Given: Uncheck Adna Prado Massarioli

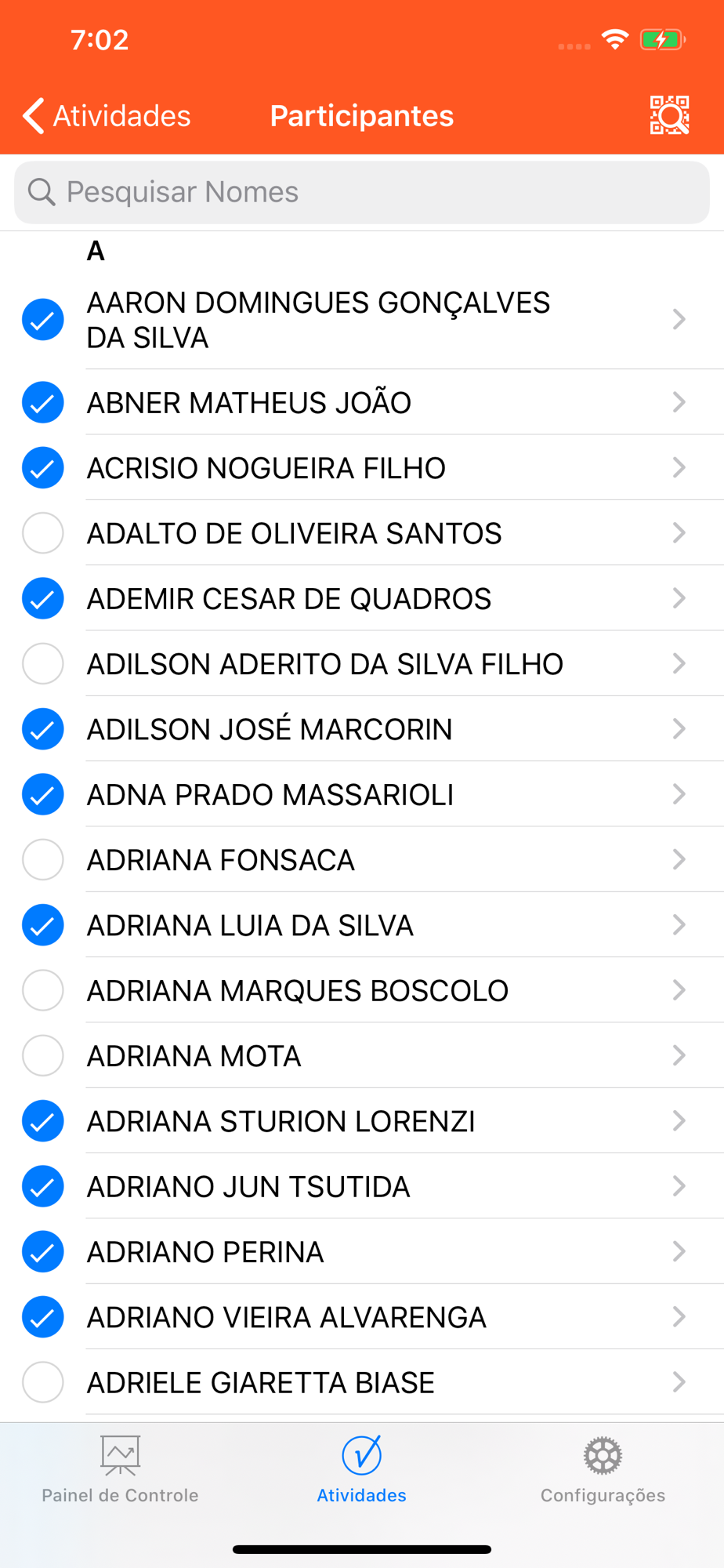Looking at the screenshot, I should click(43, 794).
